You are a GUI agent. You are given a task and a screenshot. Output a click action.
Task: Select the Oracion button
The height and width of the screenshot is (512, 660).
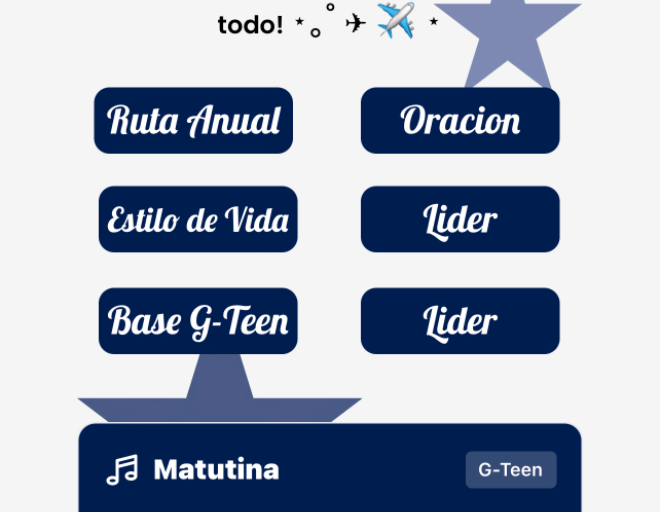460,121
